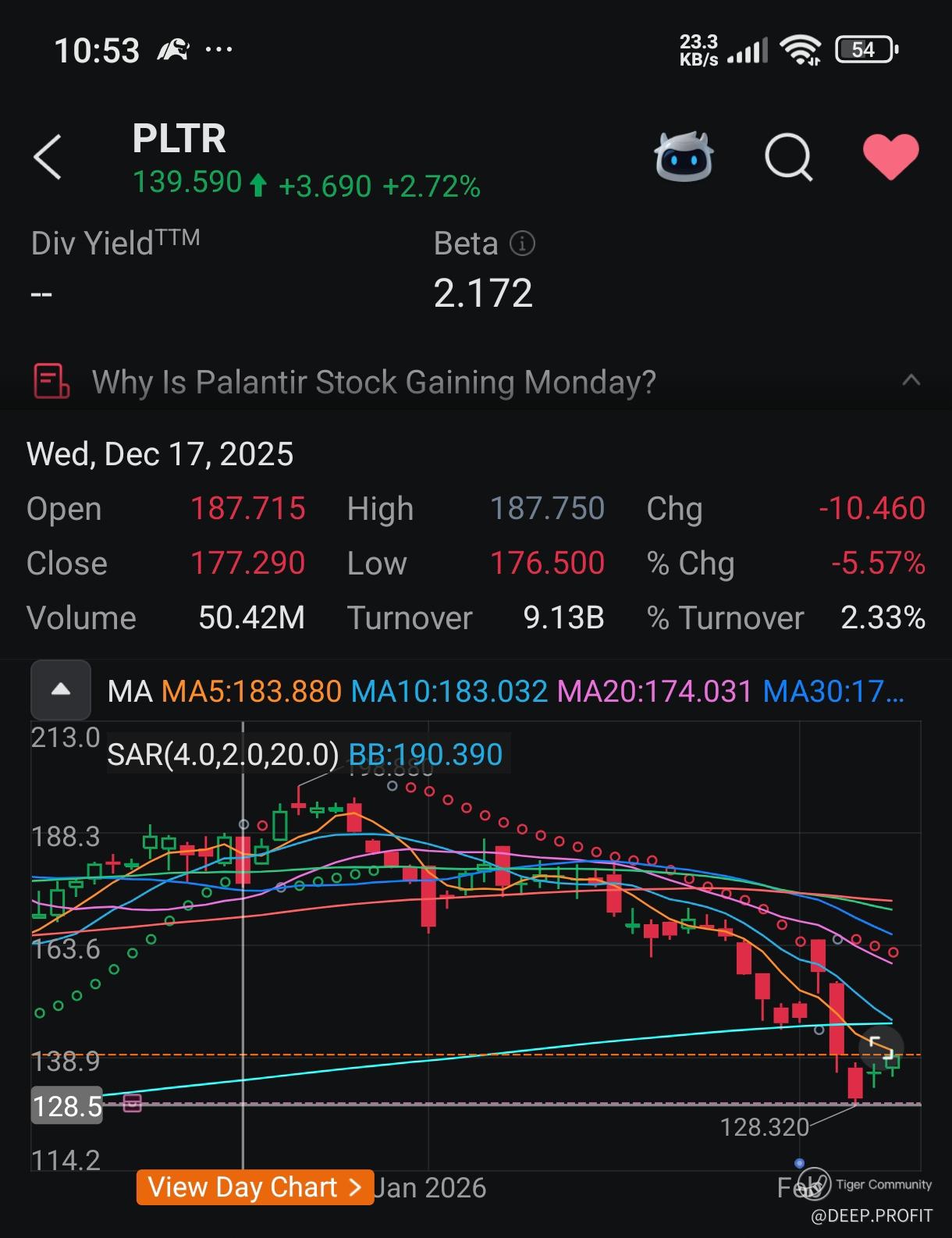Open the AI robot assistant

683,156
